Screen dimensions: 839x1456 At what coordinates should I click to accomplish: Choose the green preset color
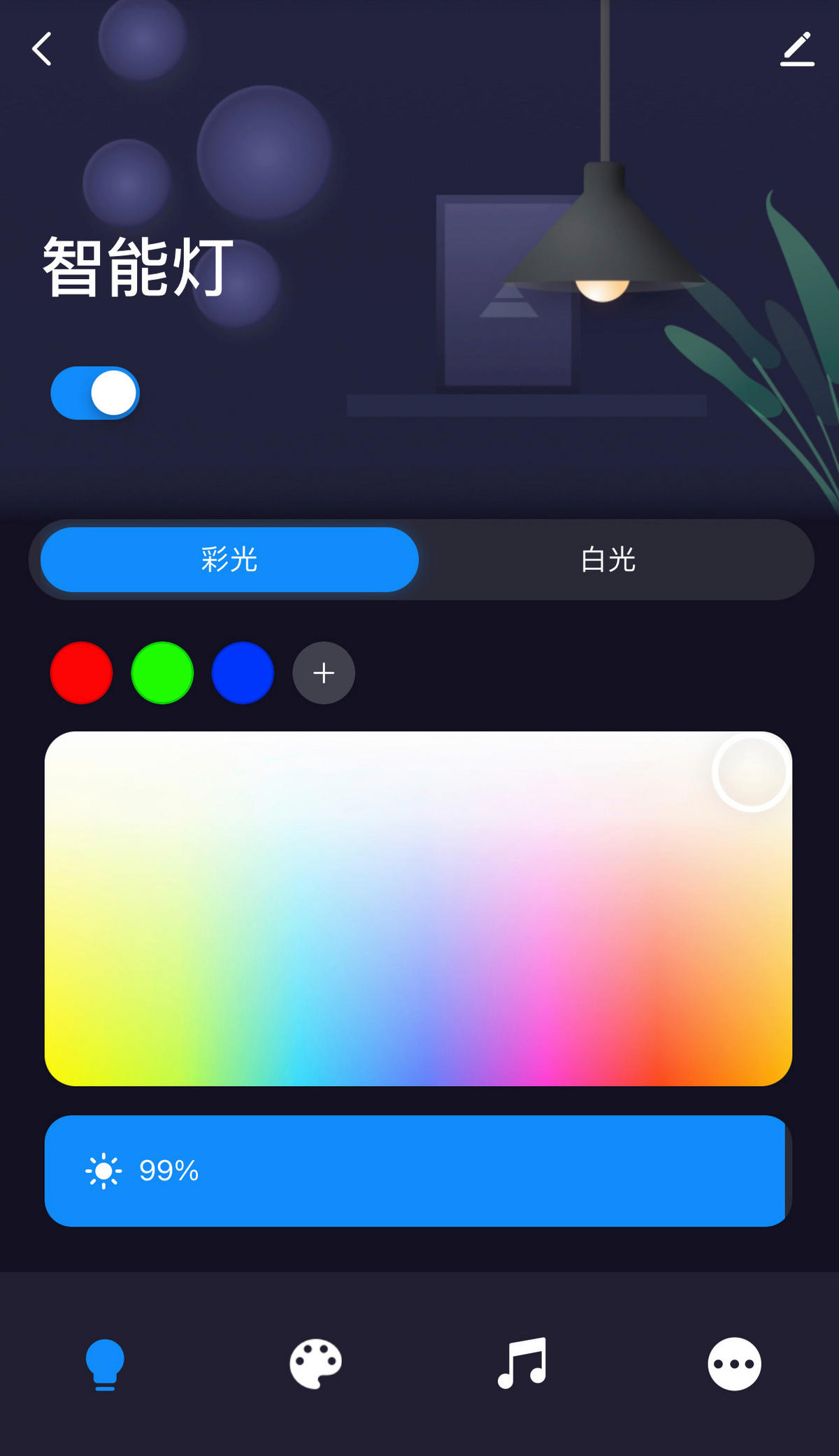click(x=162, y=673)
